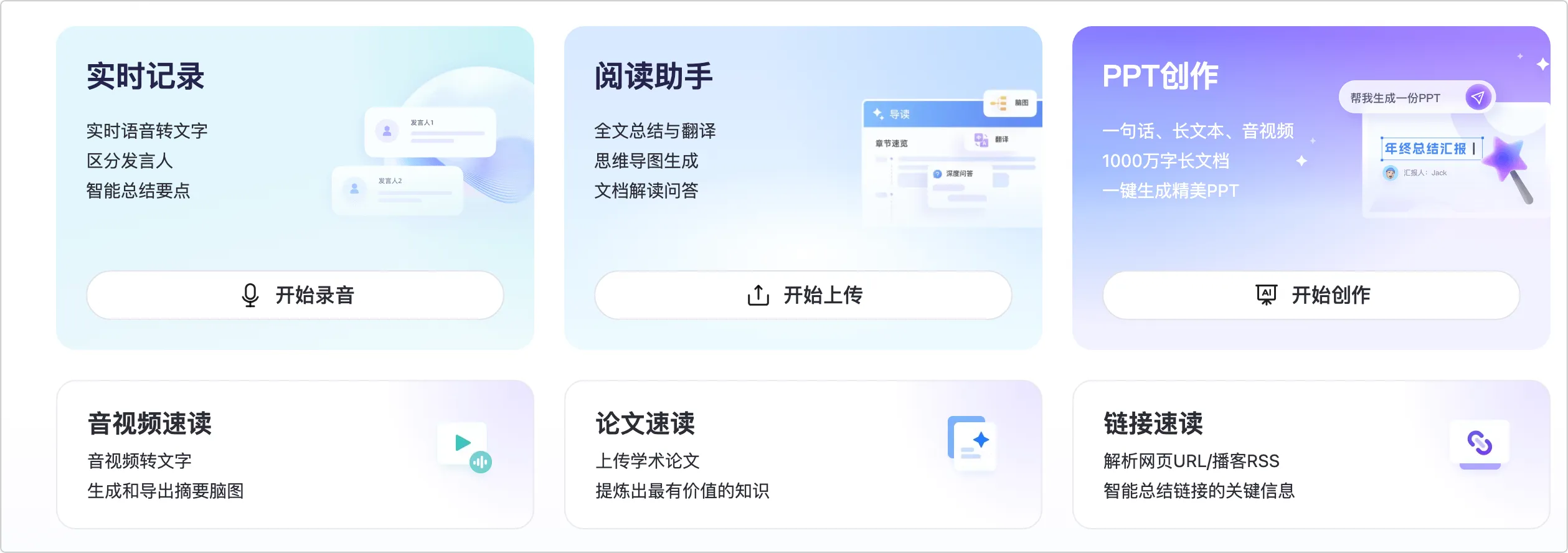Viewport: 1568px width, 553px height.
Task: Open the 链接速读 card
Action: (x=1311, y=455)
